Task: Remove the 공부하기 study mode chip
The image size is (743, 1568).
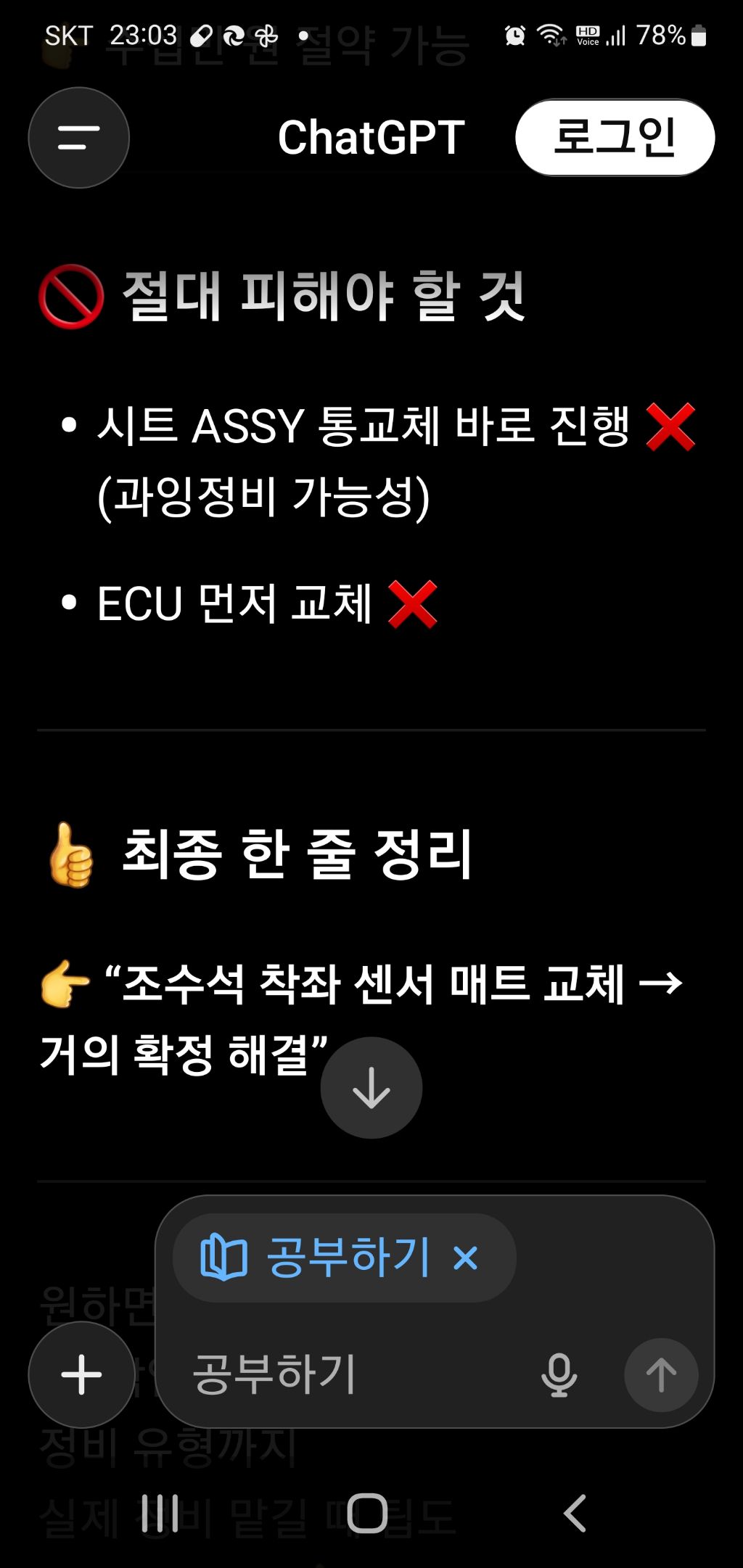Action: click(x=465, y=1258)
